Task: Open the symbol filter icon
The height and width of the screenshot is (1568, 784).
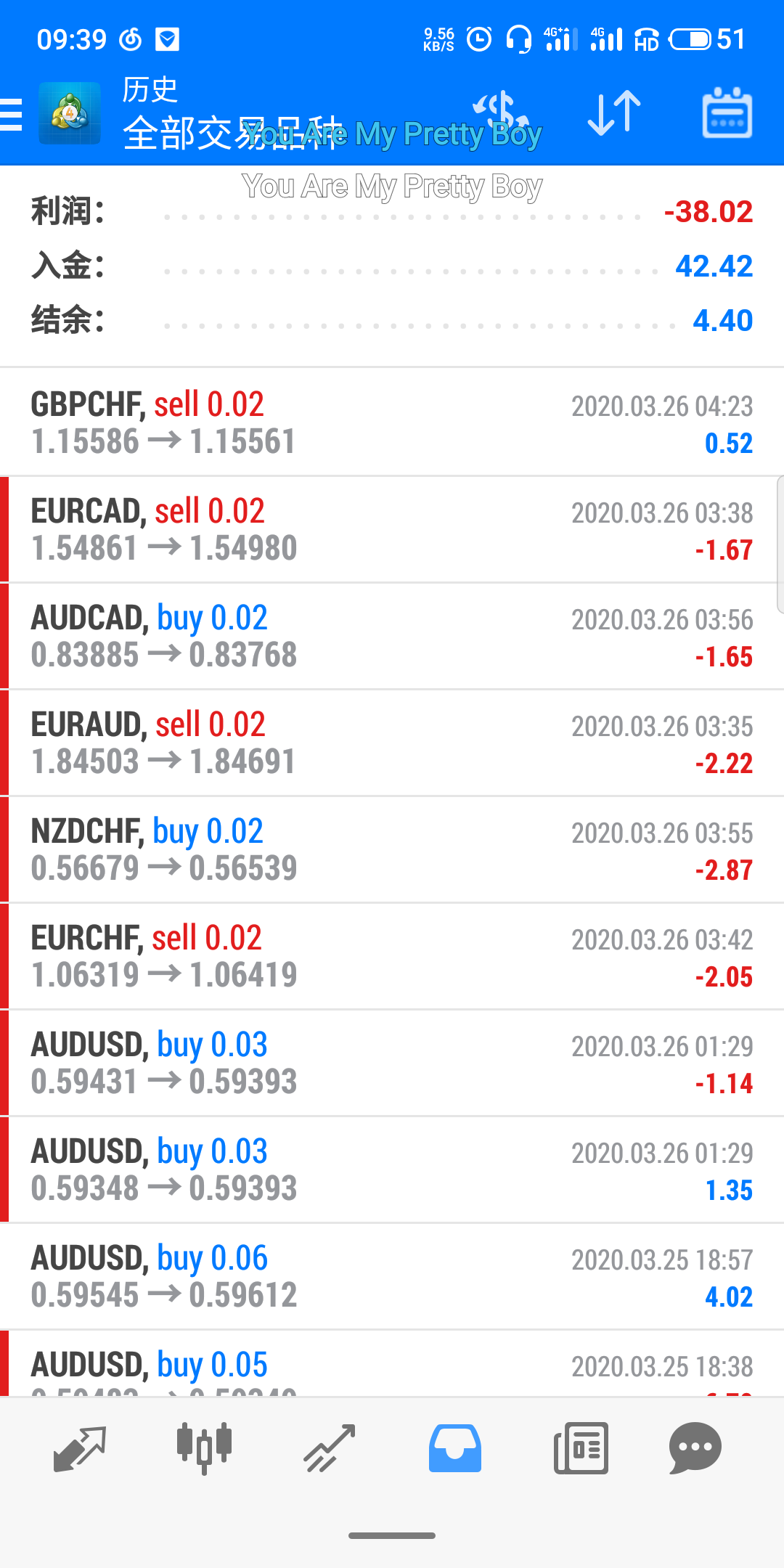Action: point(501,114)
